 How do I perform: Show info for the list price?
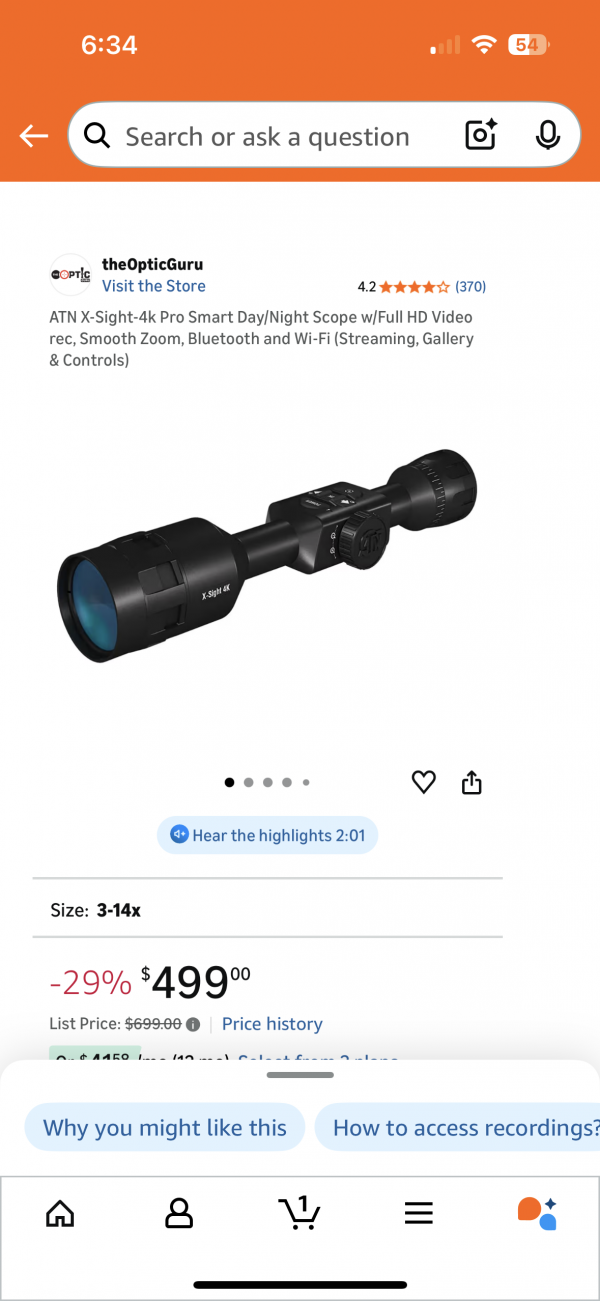[x=193, y=1024]
